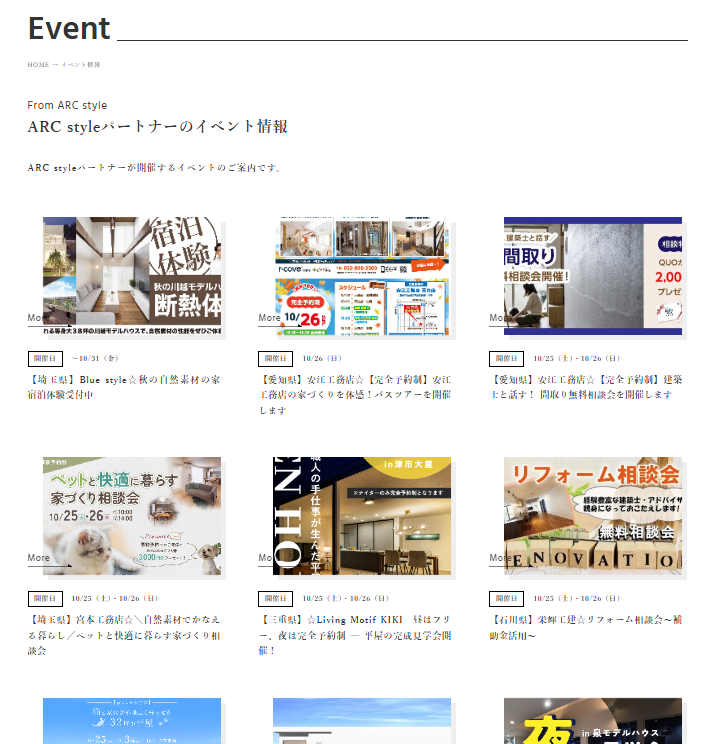This screenshot has height=744, width=720.
Task: Open the 夜 in 泉モデルハウス event image
Action: 593,721
